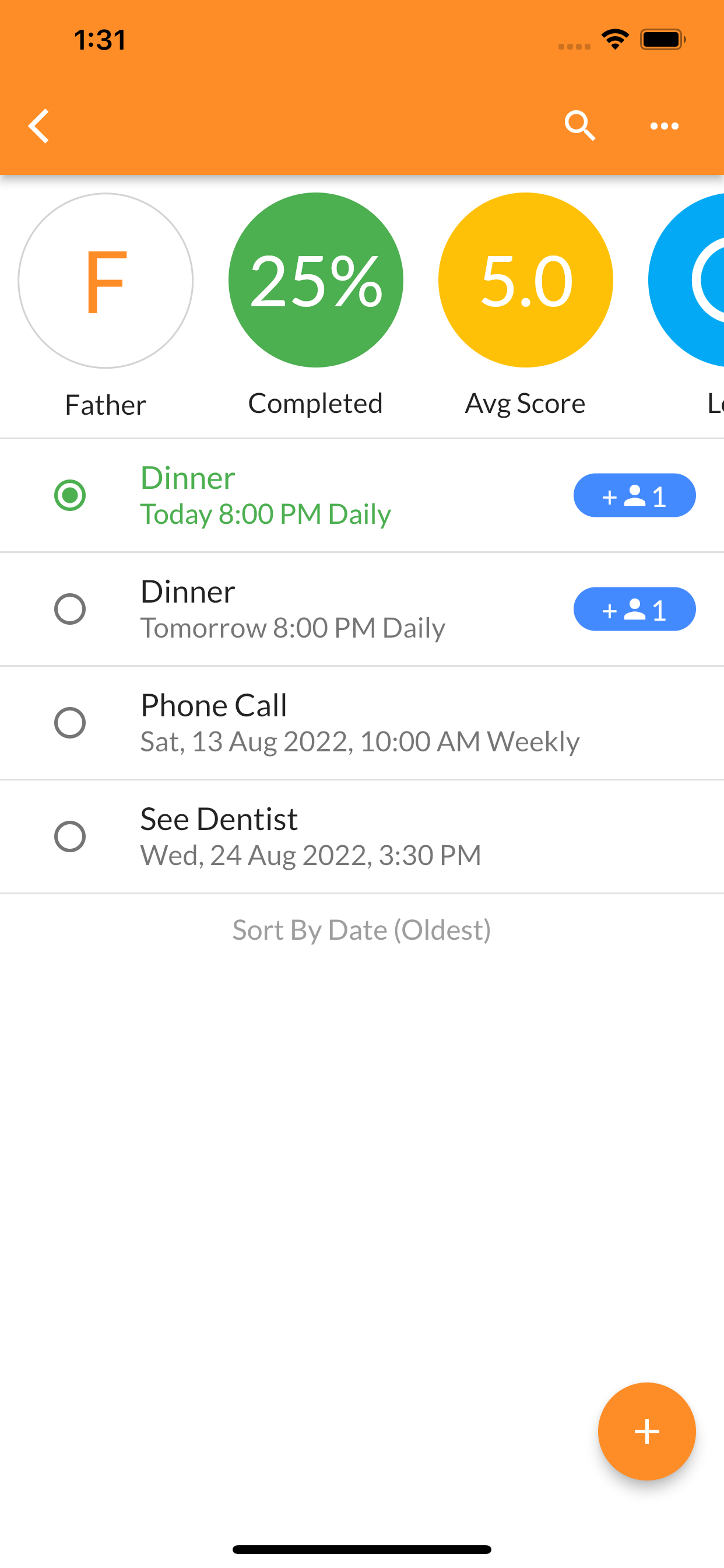Screen dimensions: 724x1568
Task: Check off the See Dentist task
Action: pos(70,837)
